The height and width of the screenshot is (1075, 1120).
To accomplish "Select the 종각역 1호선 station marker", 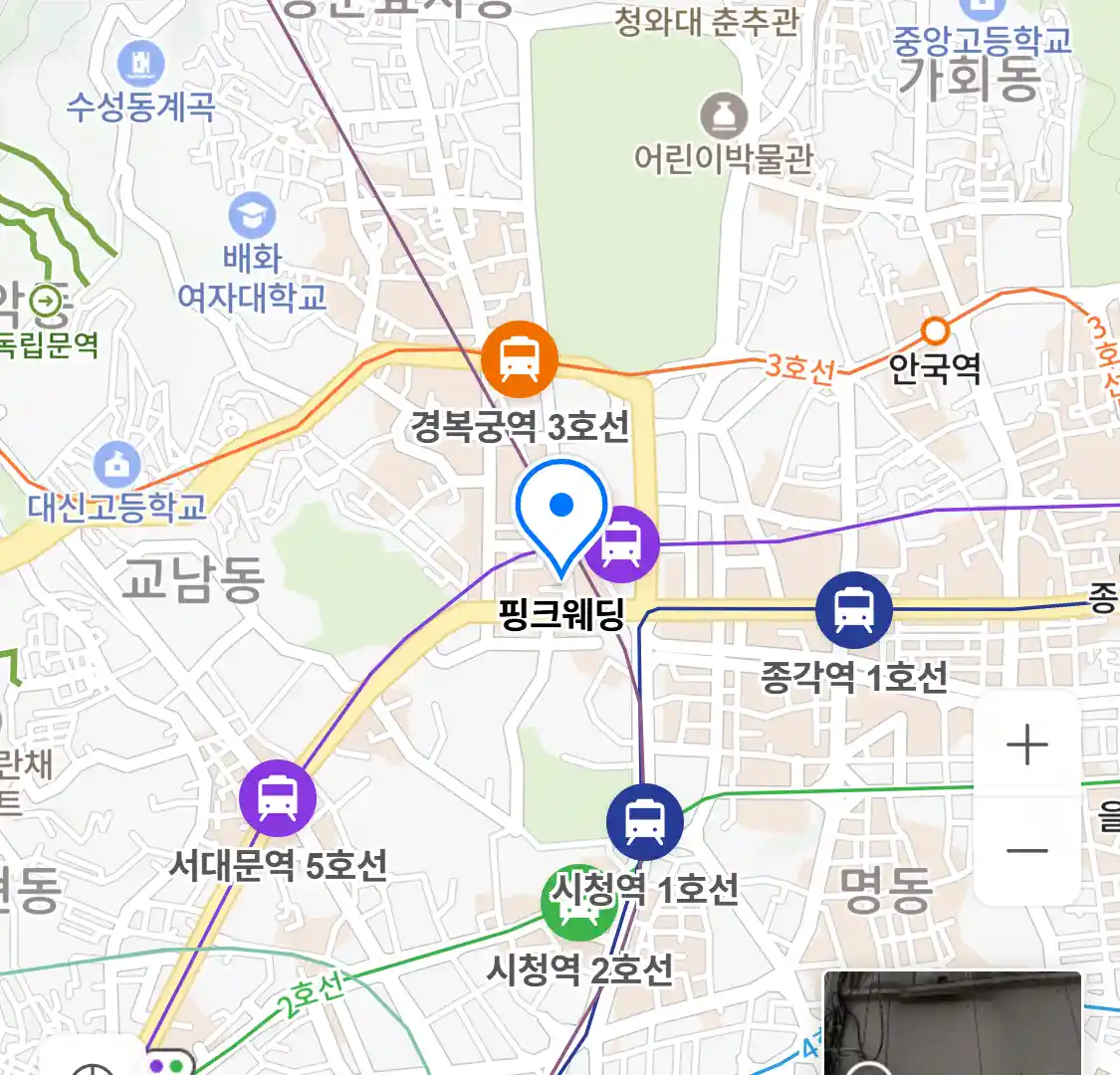I will pyautogui.click(x=853, y=610).
